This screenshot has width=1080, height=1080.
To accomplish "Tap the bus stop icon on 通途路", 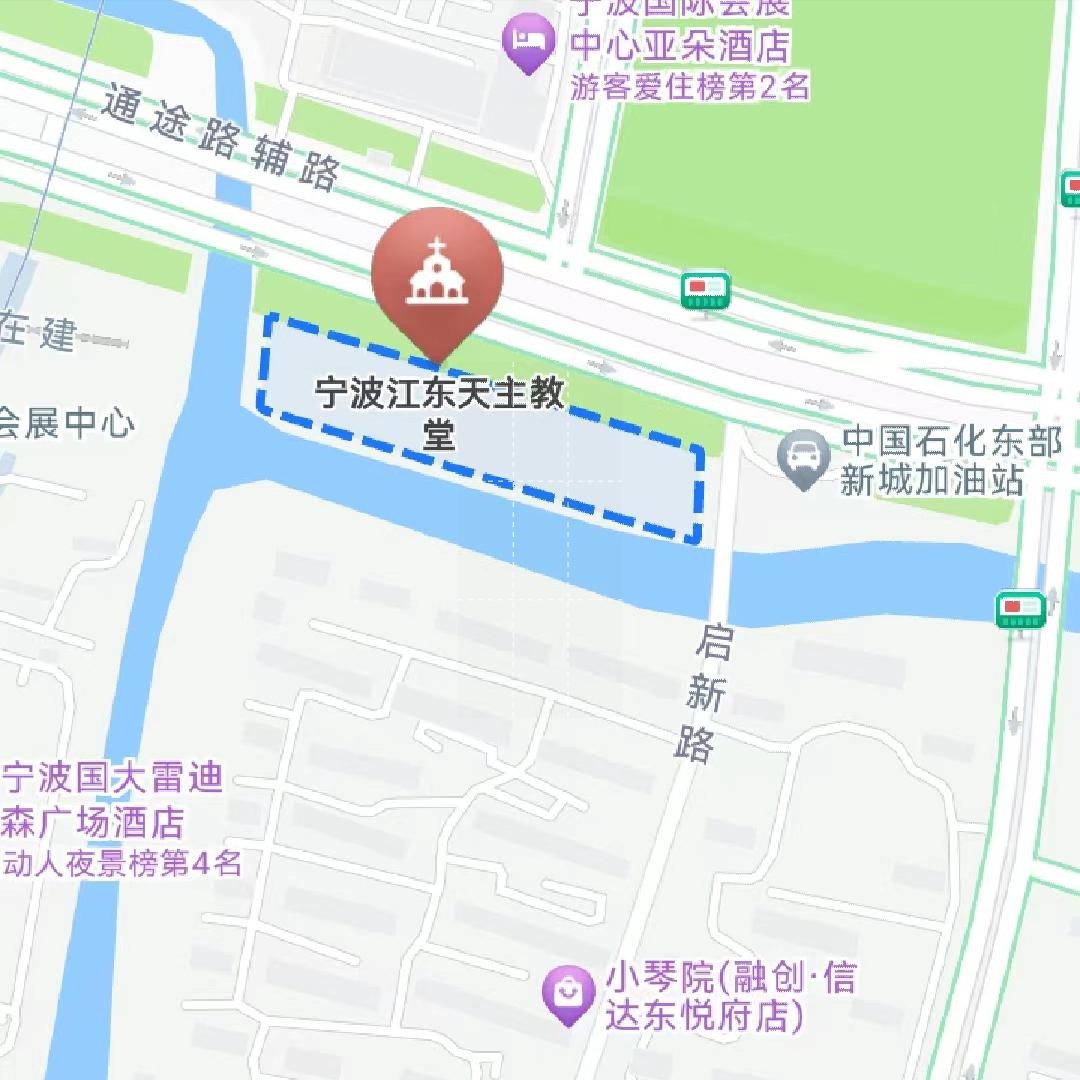I will [x=706, y=291].
